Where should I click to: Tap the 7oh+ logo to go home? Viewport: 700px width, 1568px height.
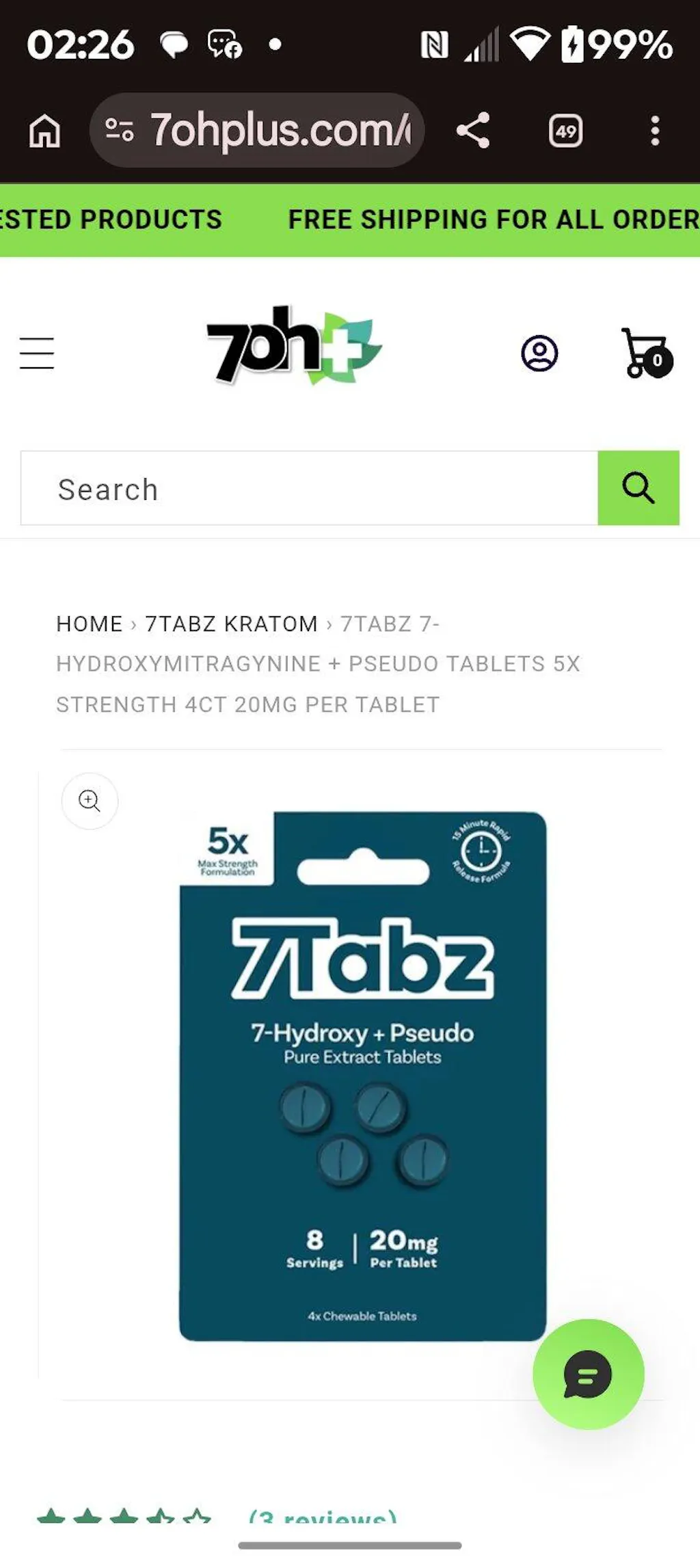pos(294,345)
